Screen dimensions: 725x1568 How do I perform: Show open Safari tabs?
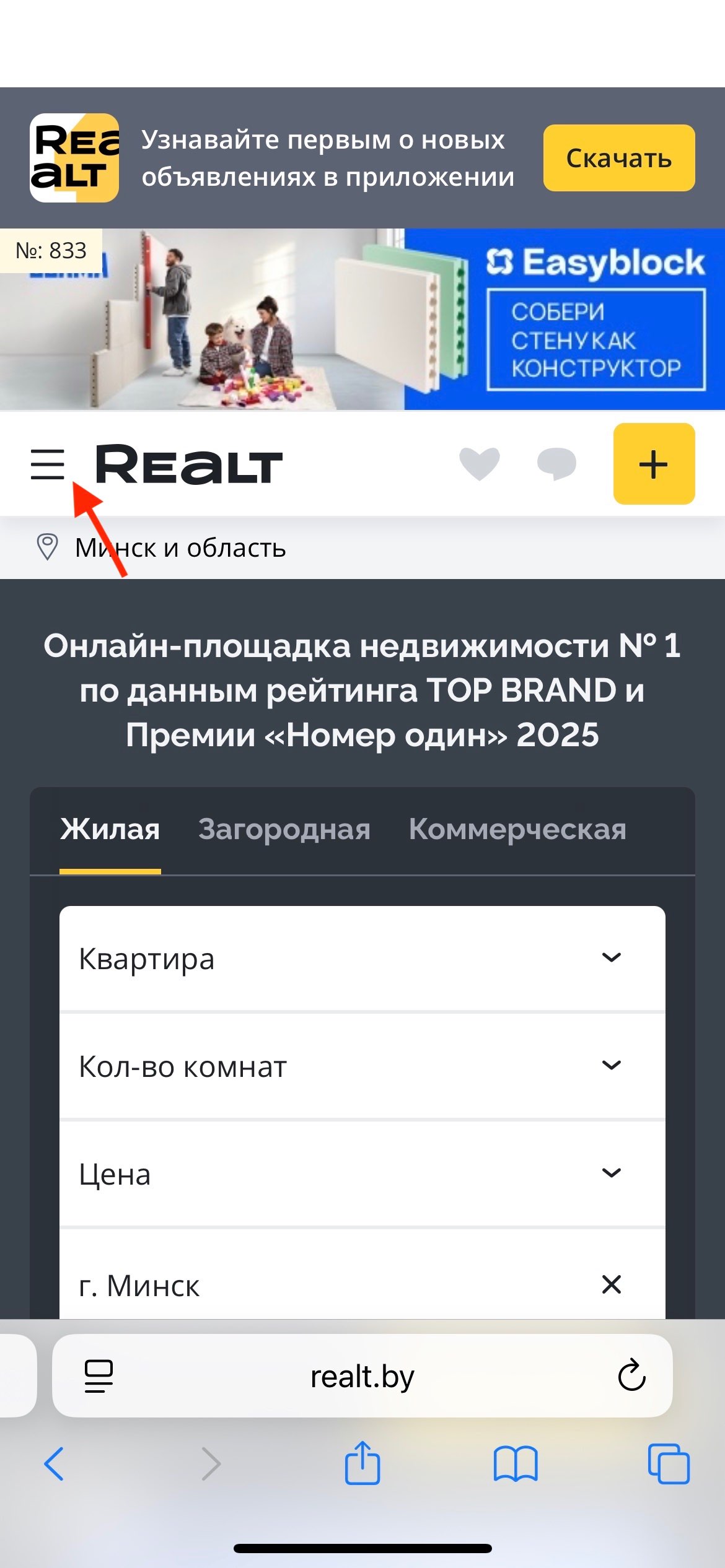[668, 1464]
